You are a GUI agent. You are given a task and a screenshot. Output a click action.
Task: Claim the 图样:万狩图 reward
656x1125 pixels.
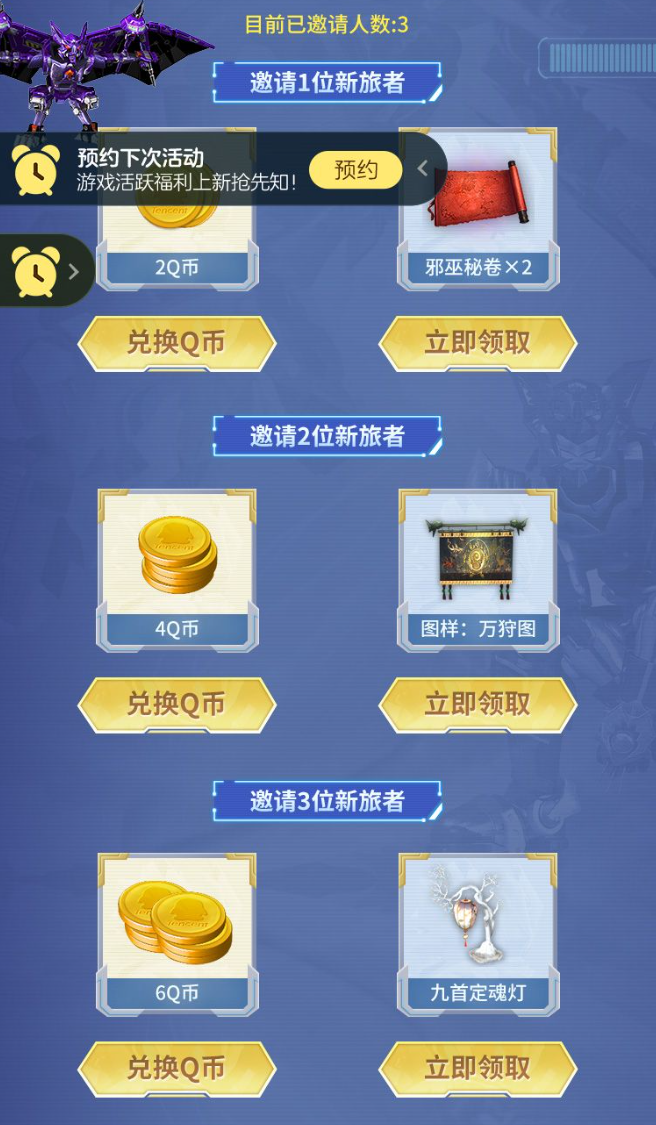(x=477, y=704)
